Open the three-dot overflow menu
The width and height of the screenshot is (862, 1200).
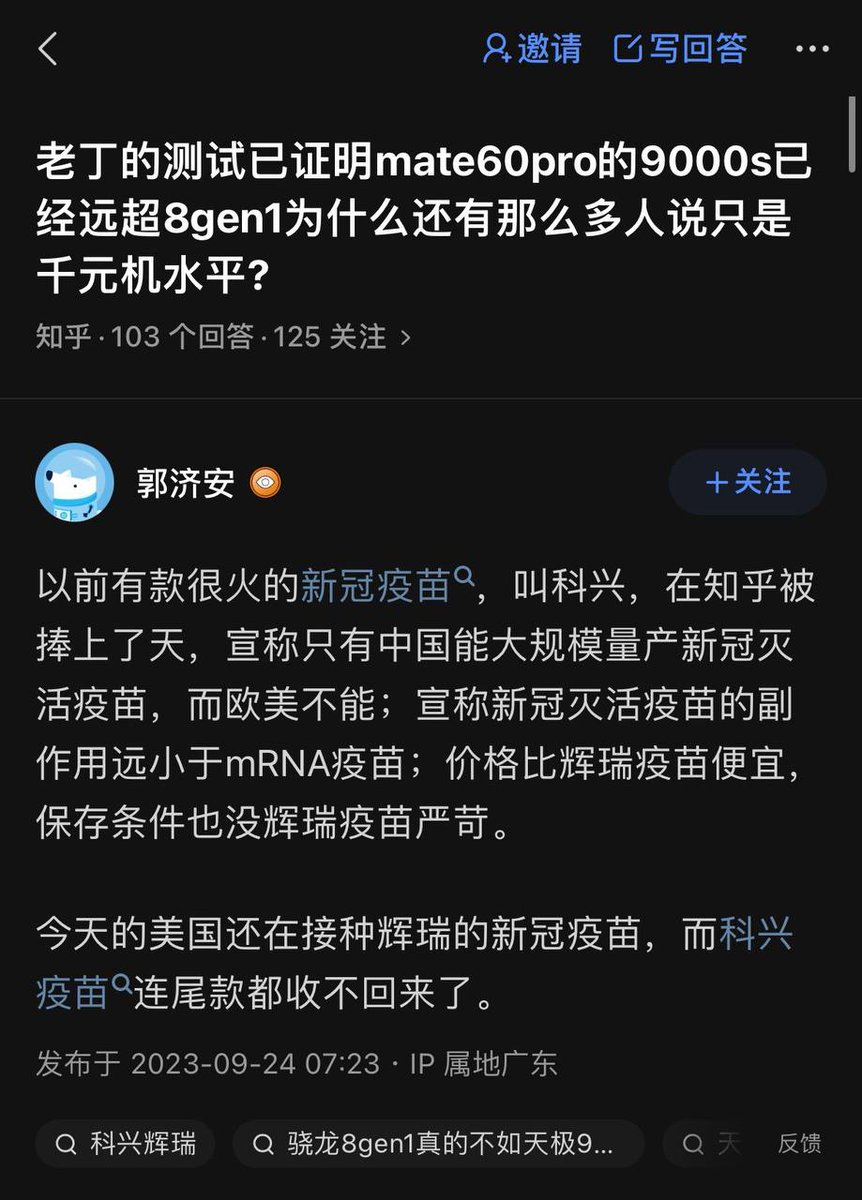pos(811,48)
